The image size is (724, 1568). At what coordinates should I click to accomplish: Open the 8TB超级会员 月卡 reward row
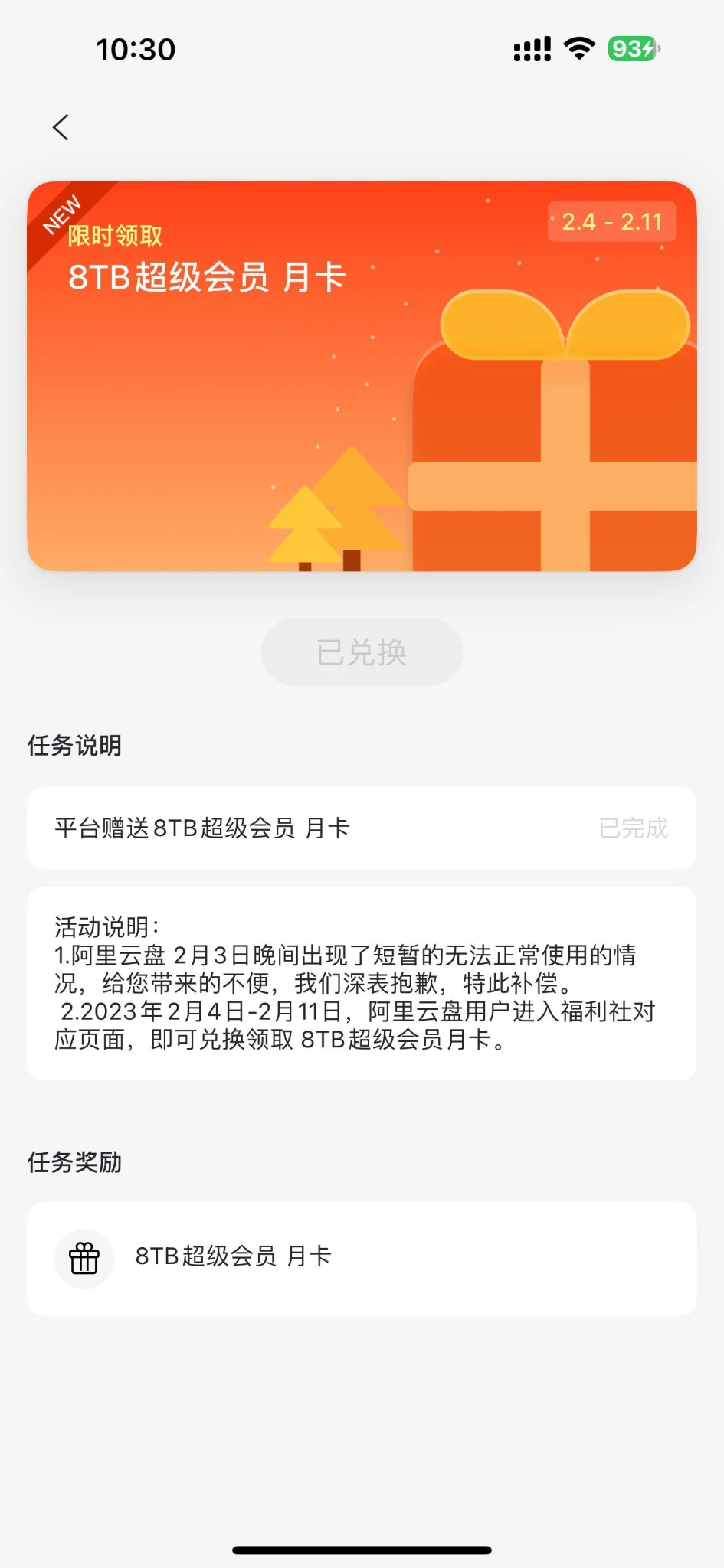click(x=362, y=1258)
